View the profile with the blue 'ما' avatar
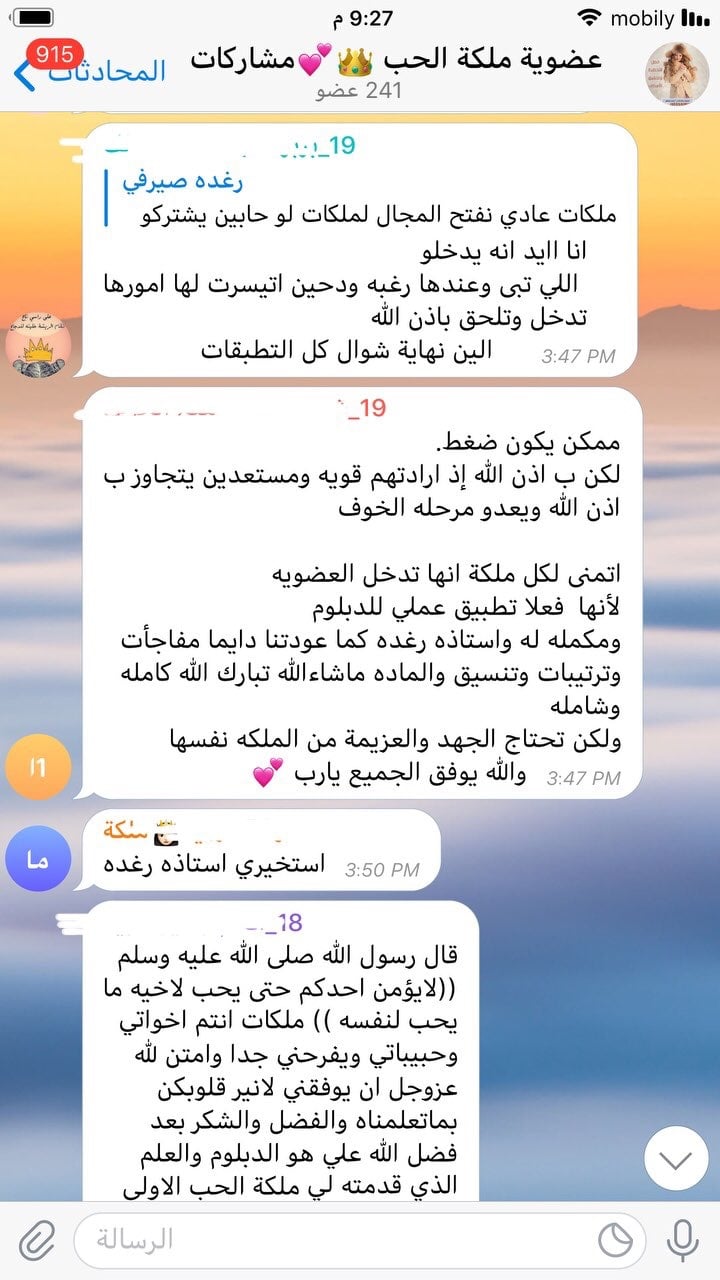This screenshot has height=1280, width=720. [38, 858]
